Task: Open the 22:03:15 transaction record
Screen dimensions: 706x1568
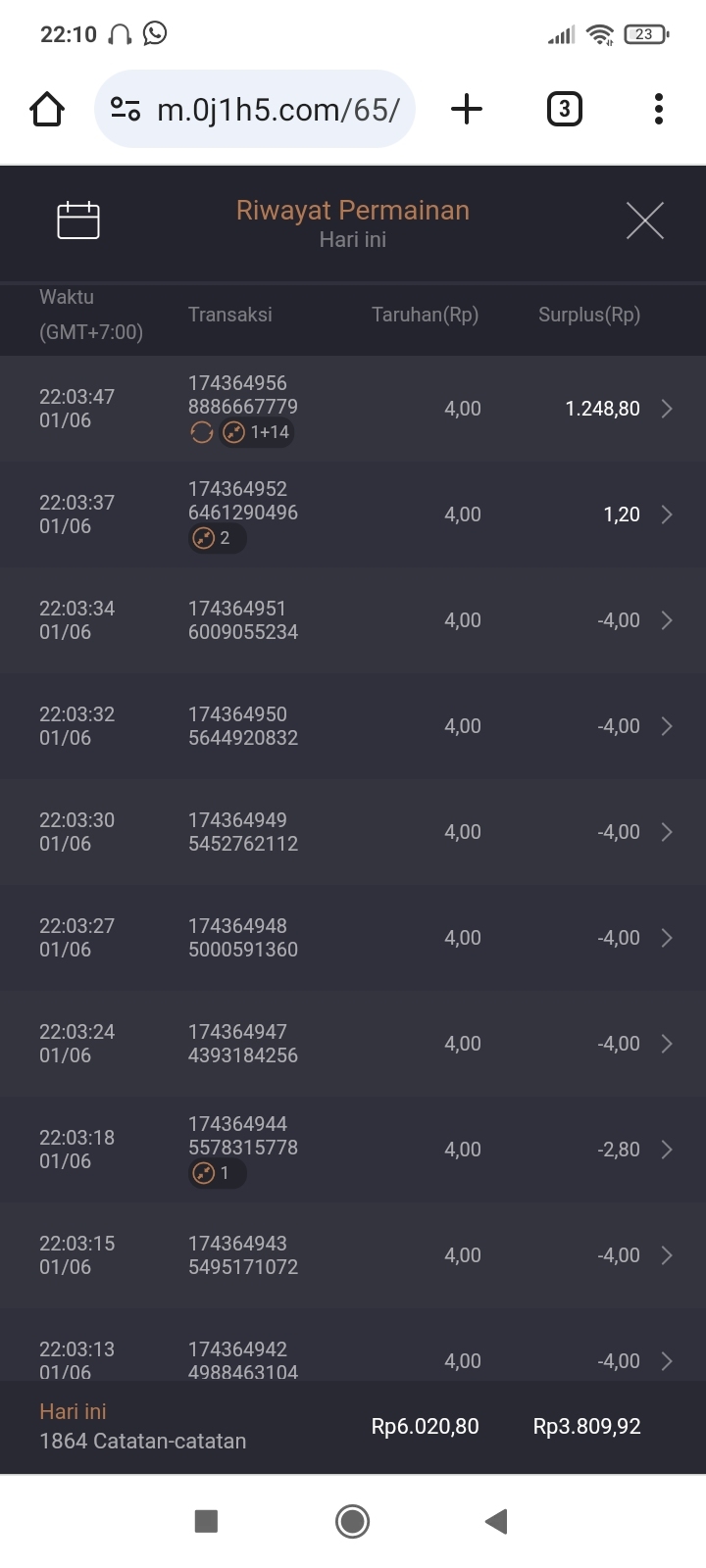Action: tap(353, 1254)
